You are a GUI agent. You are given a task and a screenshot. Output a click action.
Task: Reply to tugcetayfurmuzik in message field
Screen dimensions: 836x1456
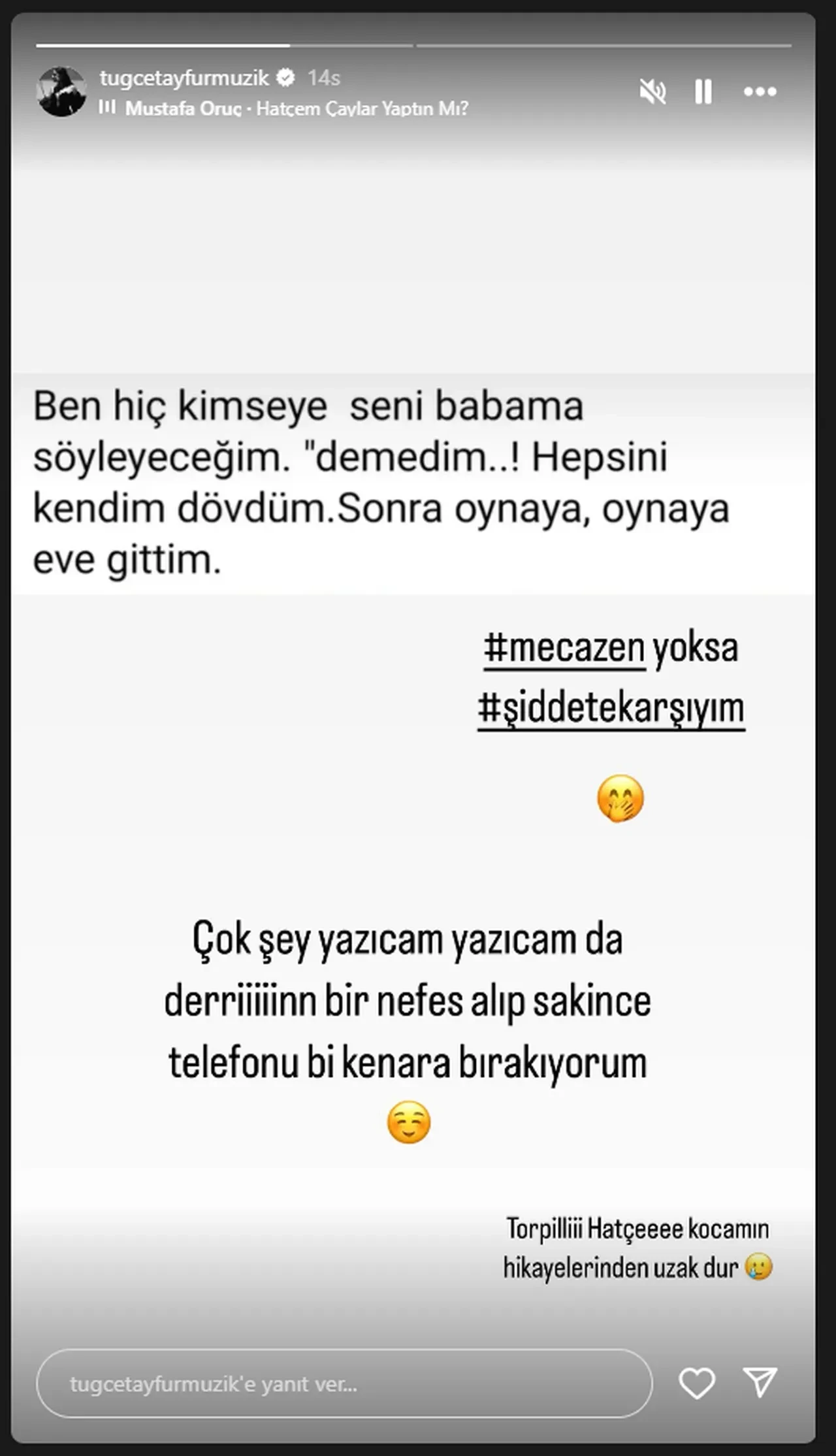(344, 1383)
